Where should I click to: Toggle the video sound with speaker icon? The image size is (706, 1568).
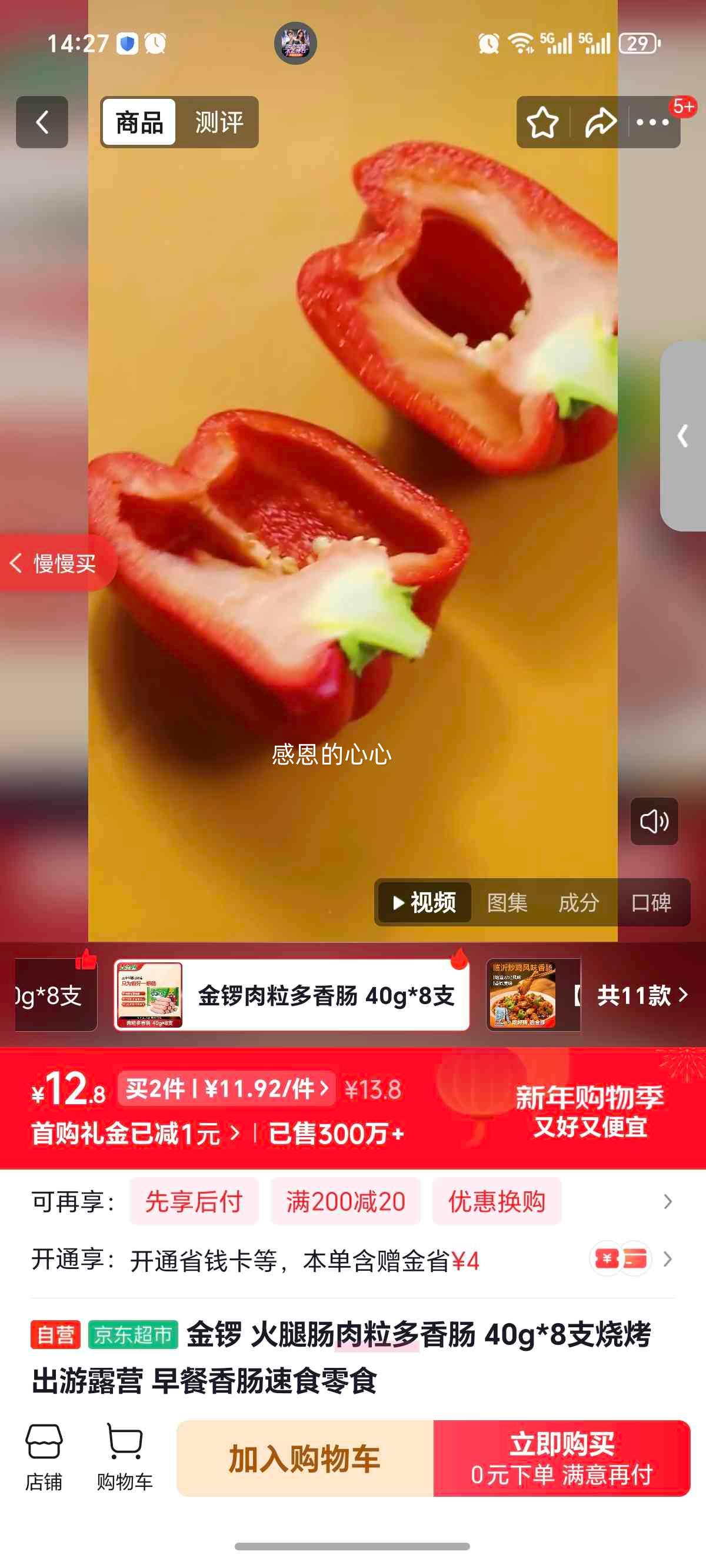pos(653,822)
